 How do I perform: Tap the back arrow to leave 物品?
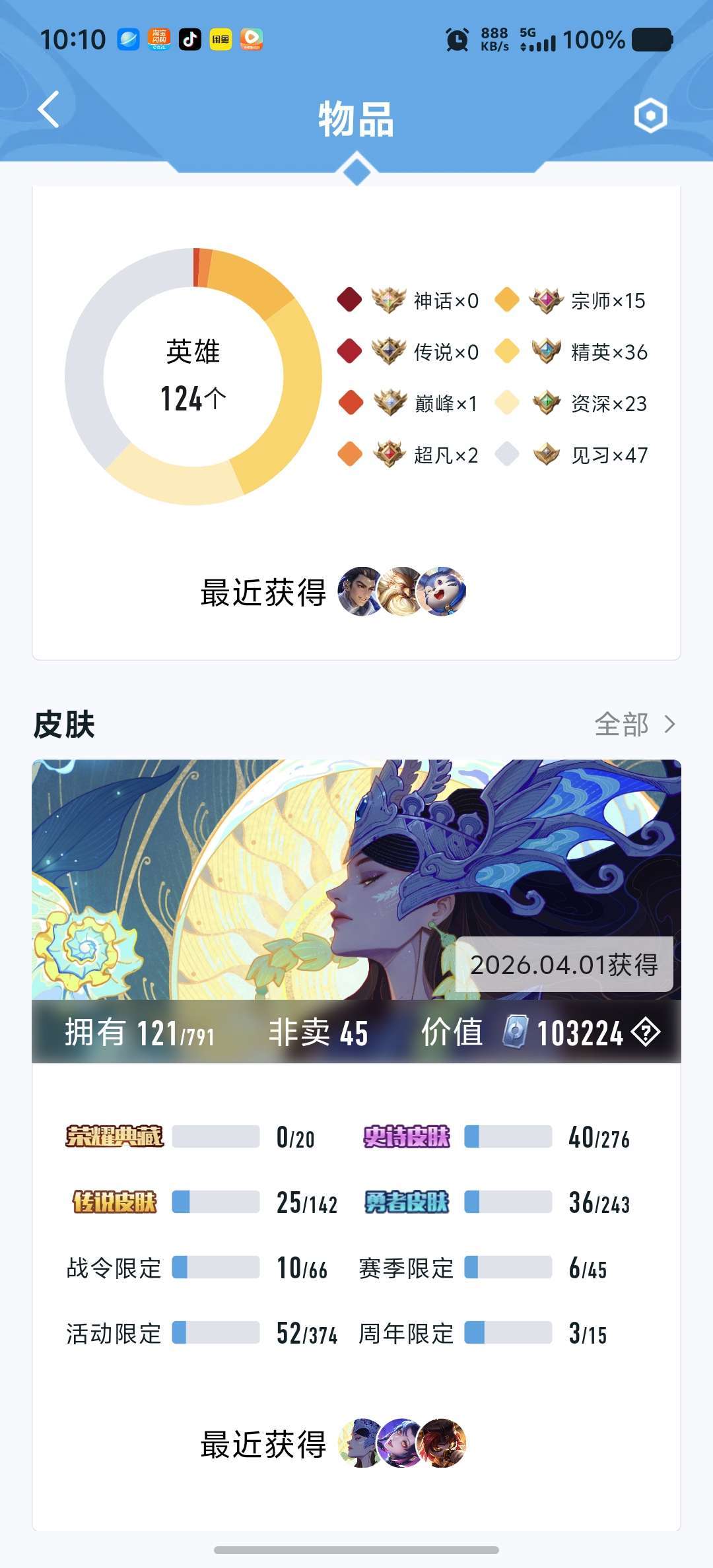click(48, 109)
